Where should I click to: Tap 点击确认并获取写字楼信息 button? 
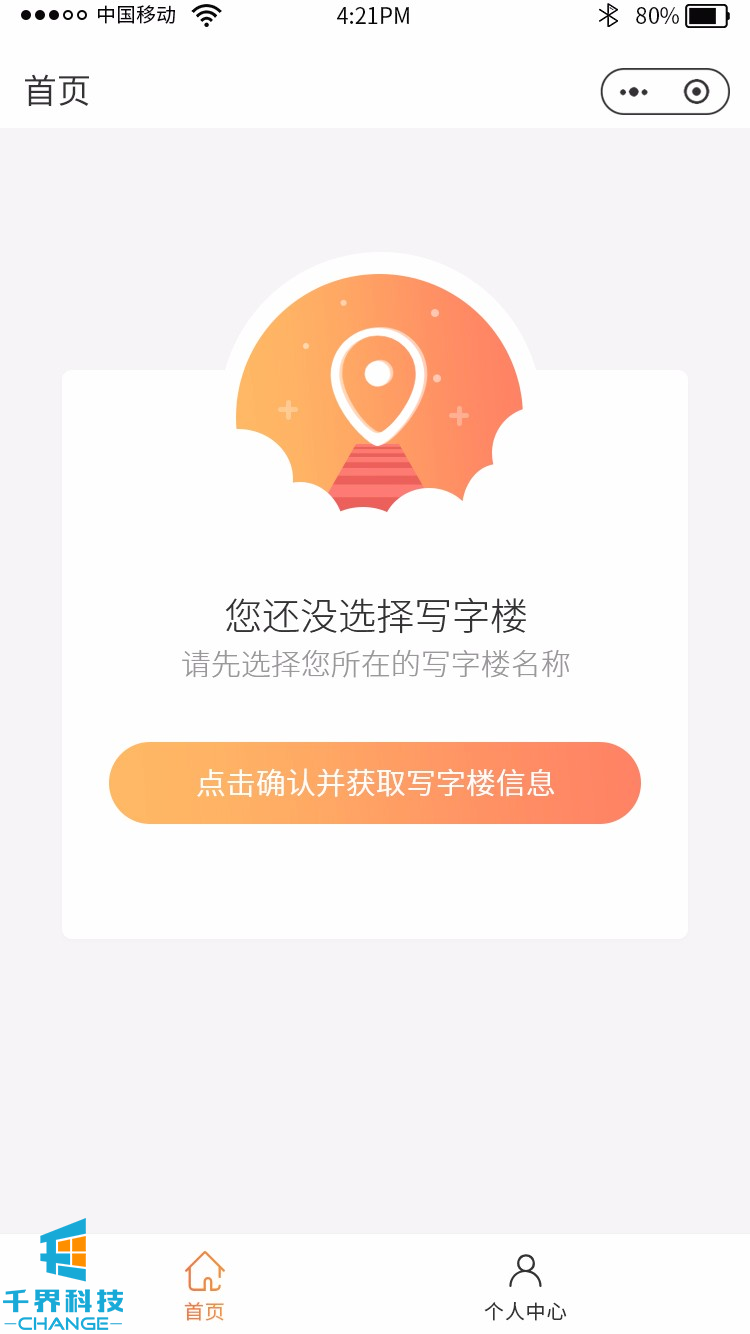pos(375,783)
